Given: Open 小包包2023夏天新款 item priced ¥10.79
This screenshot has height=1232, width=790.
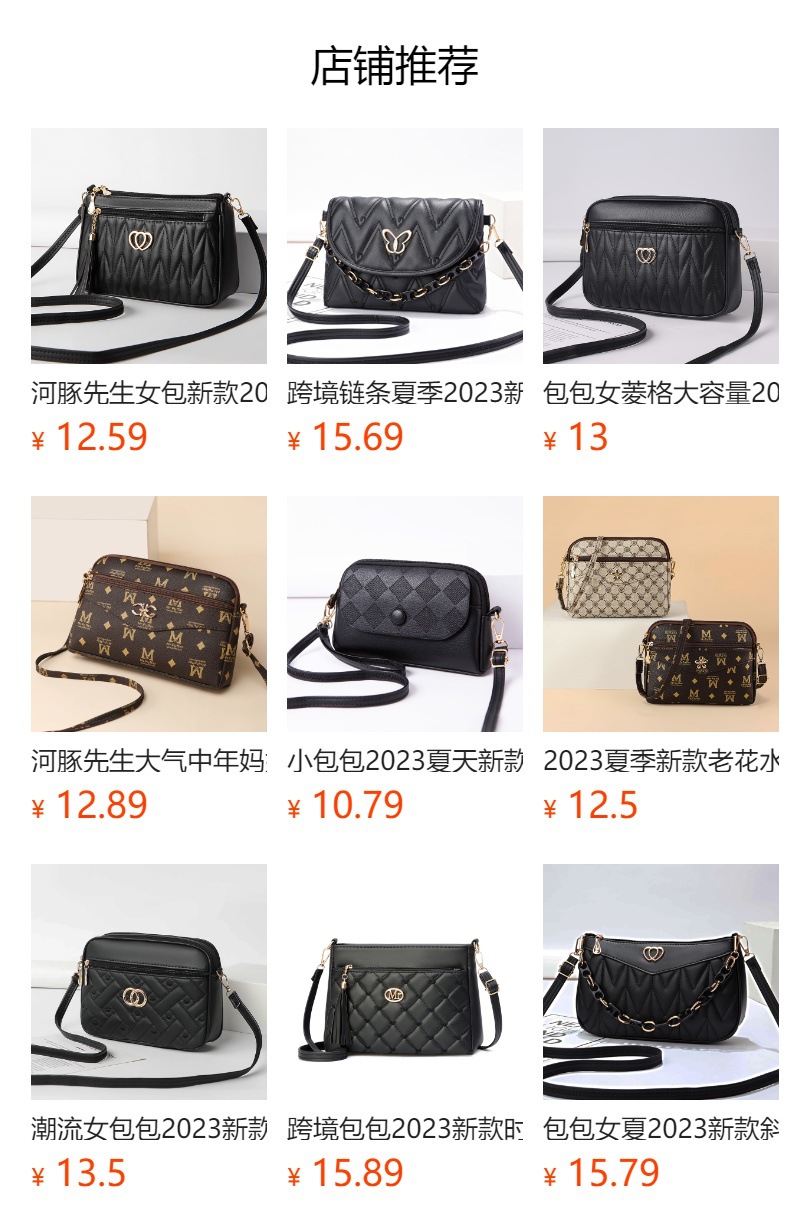Looking at the screenshot, I should [x=404, y=614].
